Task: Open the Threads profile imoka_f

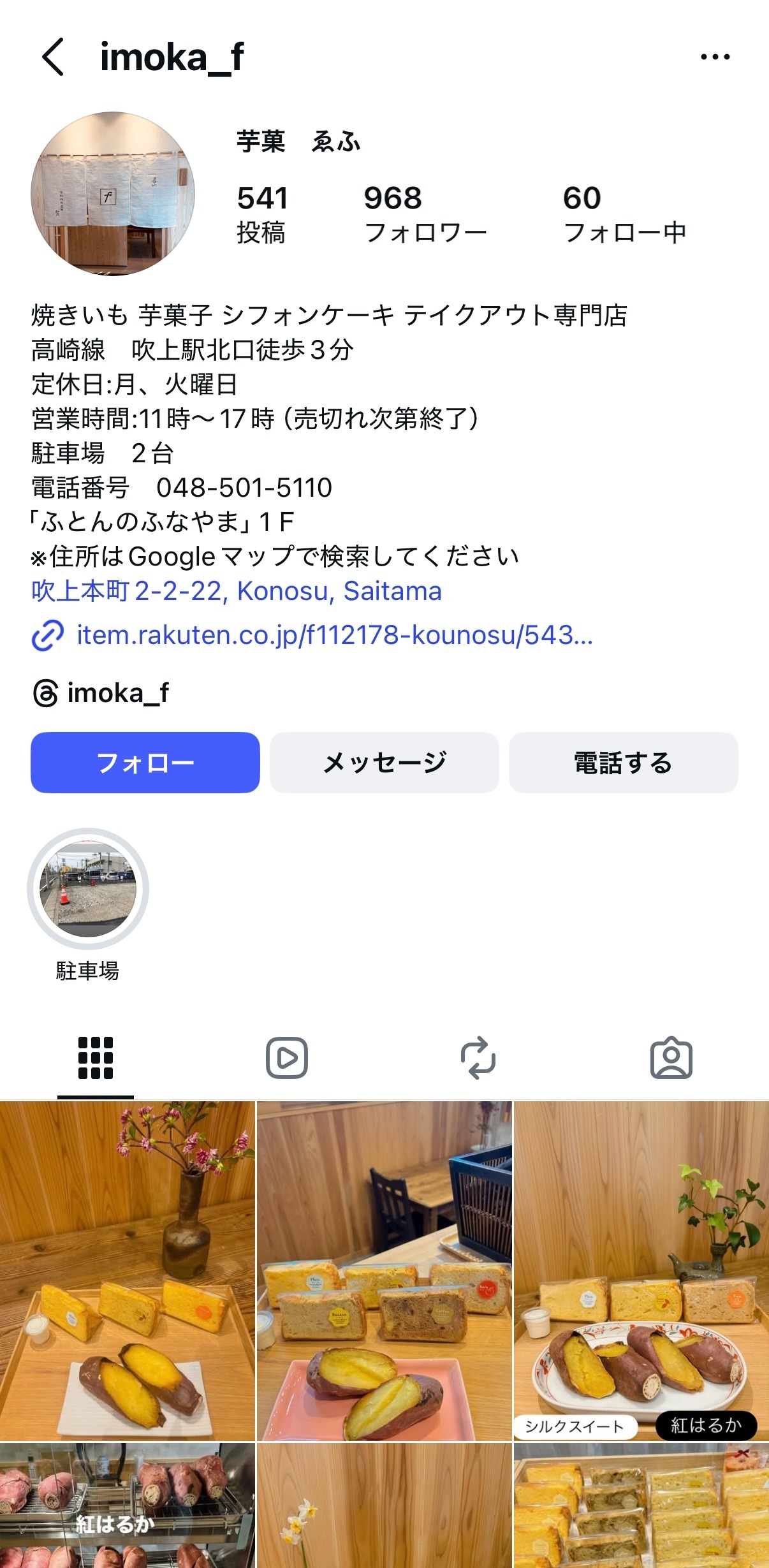Action: [x=101, y=693]
